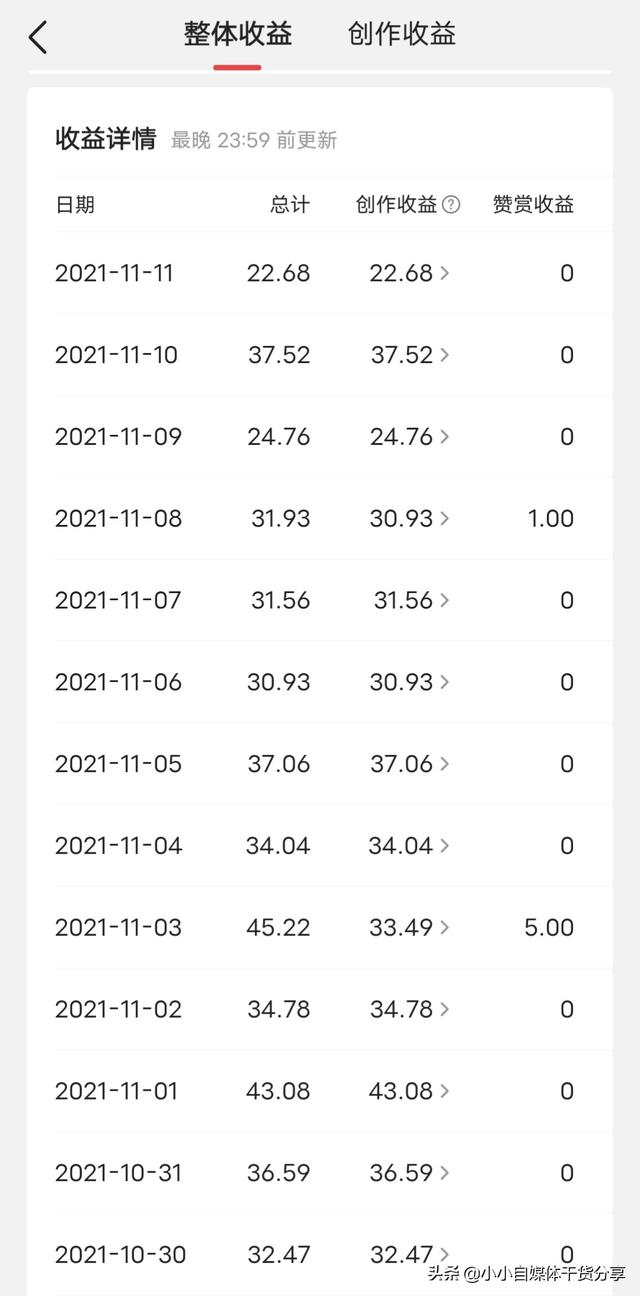Open 创作收益 details for 2021-11-11
Screen dimensions: 640x1296
(x=409, y=273)
